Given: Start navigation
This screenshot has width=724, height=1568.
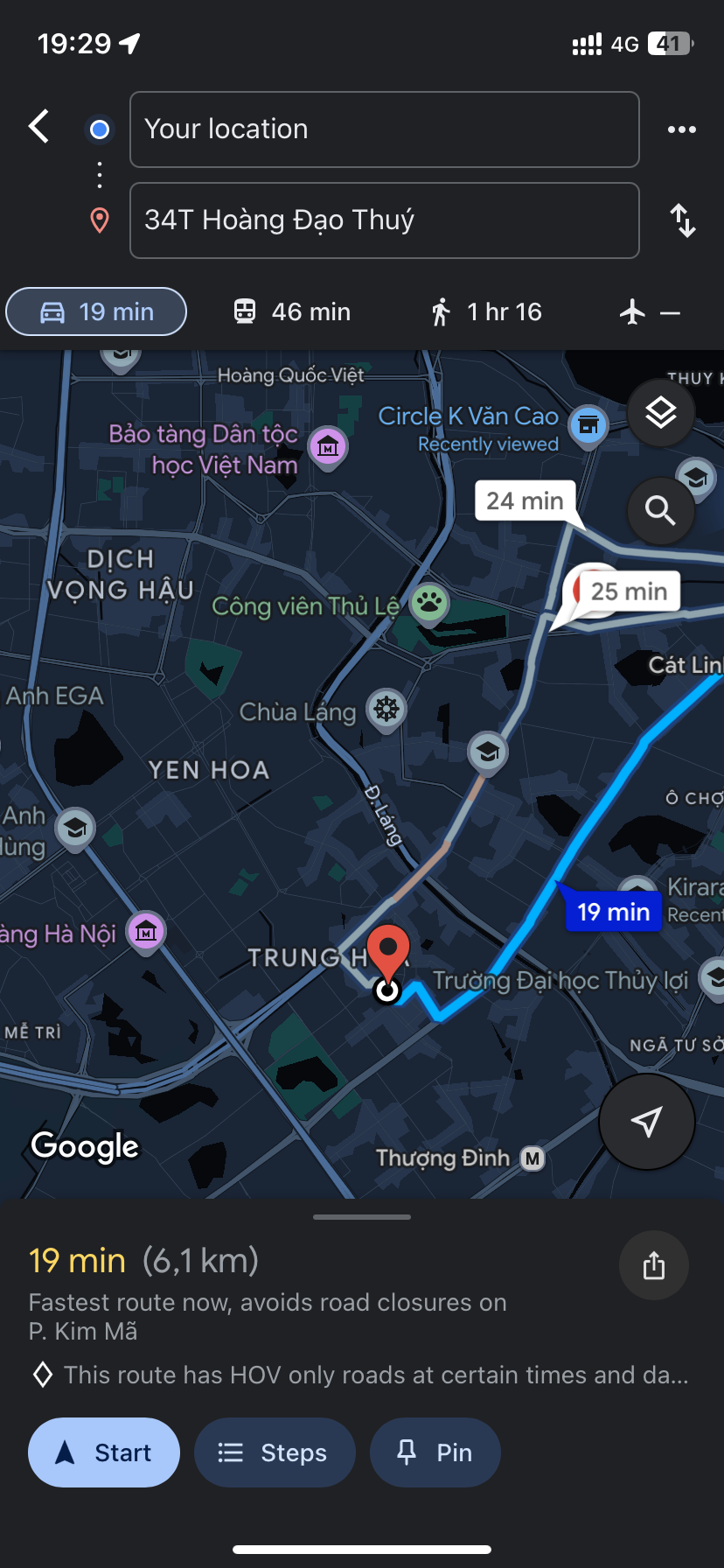Looking at the screenshot, I should (104, 1452).
